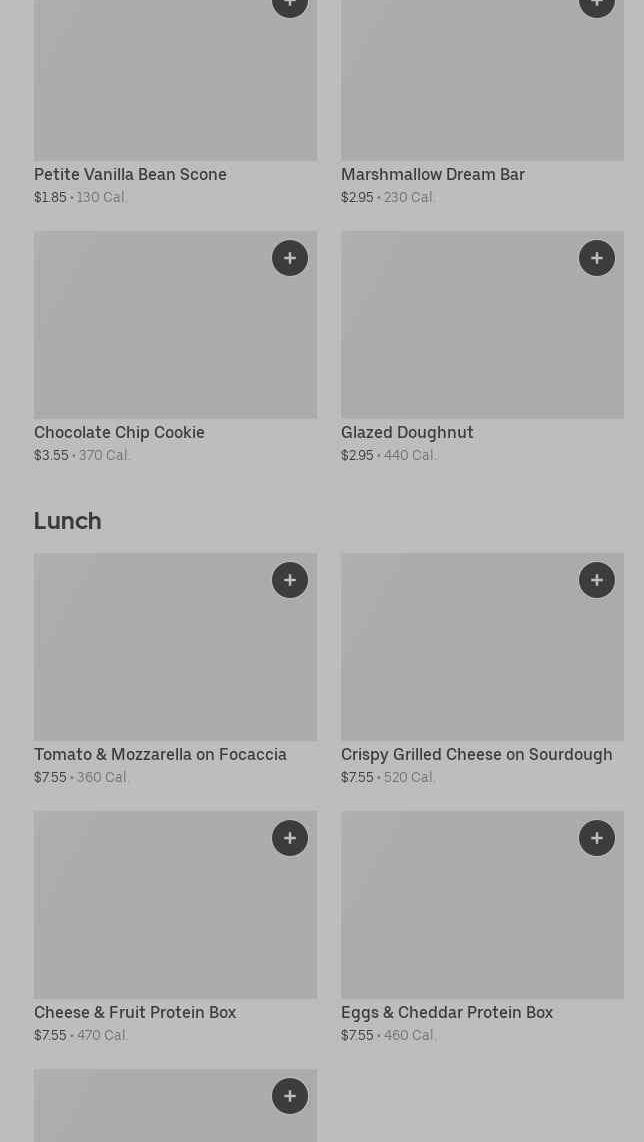
Task: Add Glazed Doughnut to cart
Action: 597,258
